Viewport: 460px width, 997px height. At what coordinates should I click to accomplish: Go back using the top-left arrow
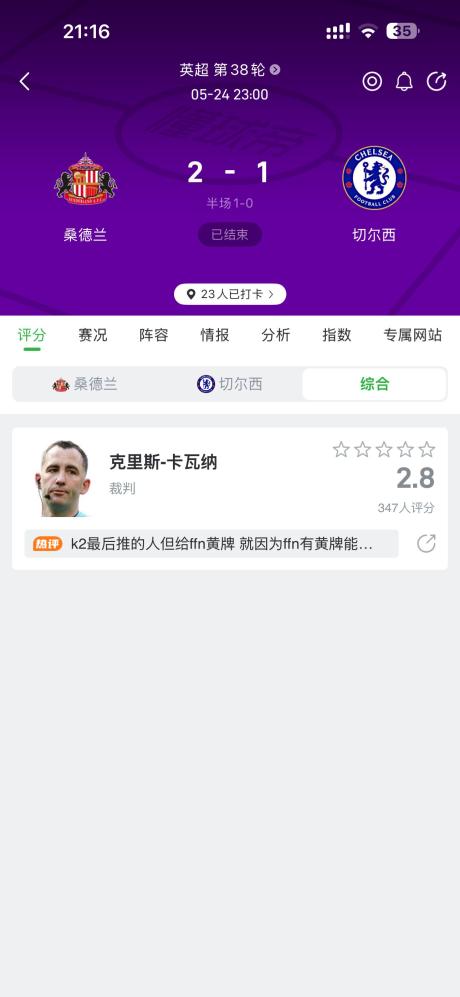[x=24, y=81]
